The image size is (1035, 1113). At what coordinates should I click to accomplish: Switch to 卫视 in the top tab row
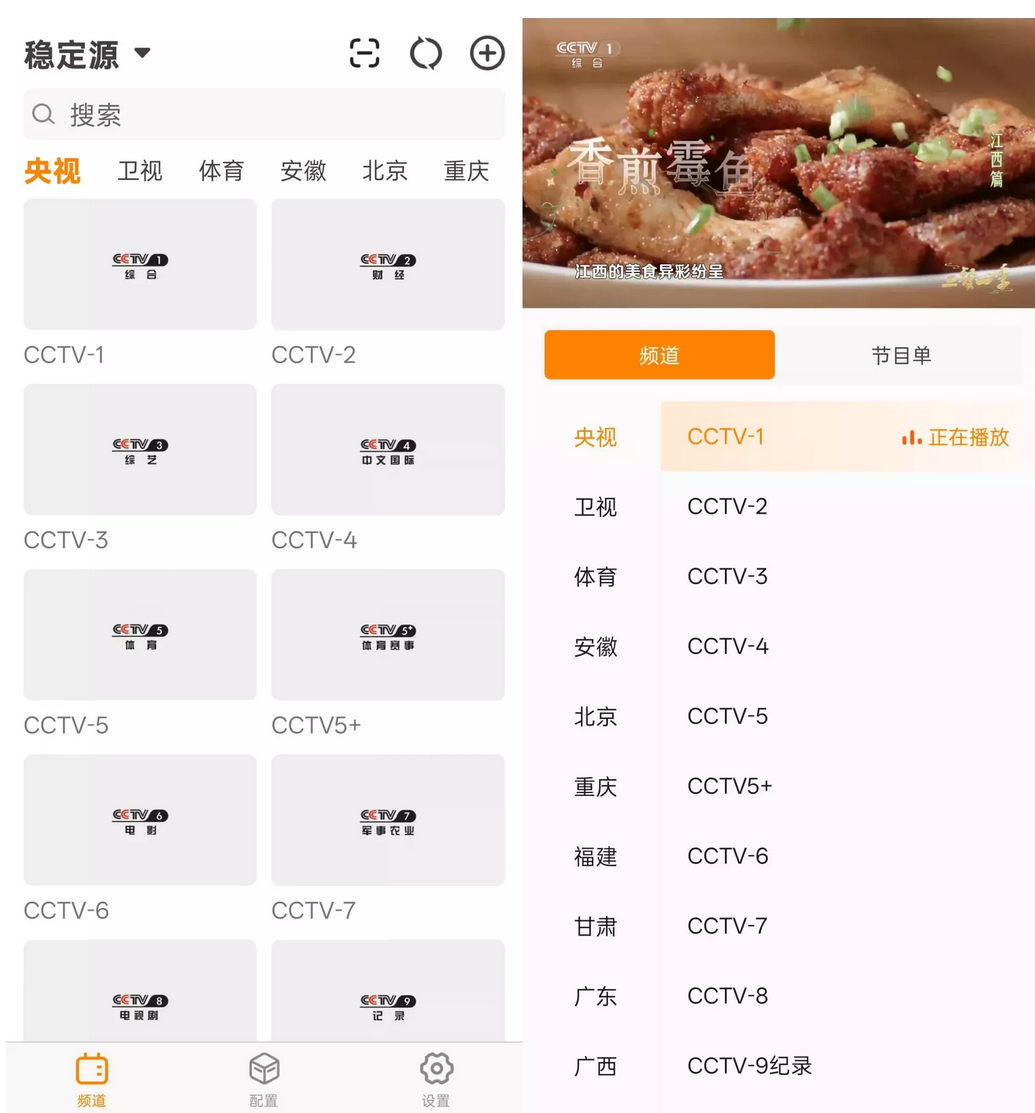tap(140, 171)
